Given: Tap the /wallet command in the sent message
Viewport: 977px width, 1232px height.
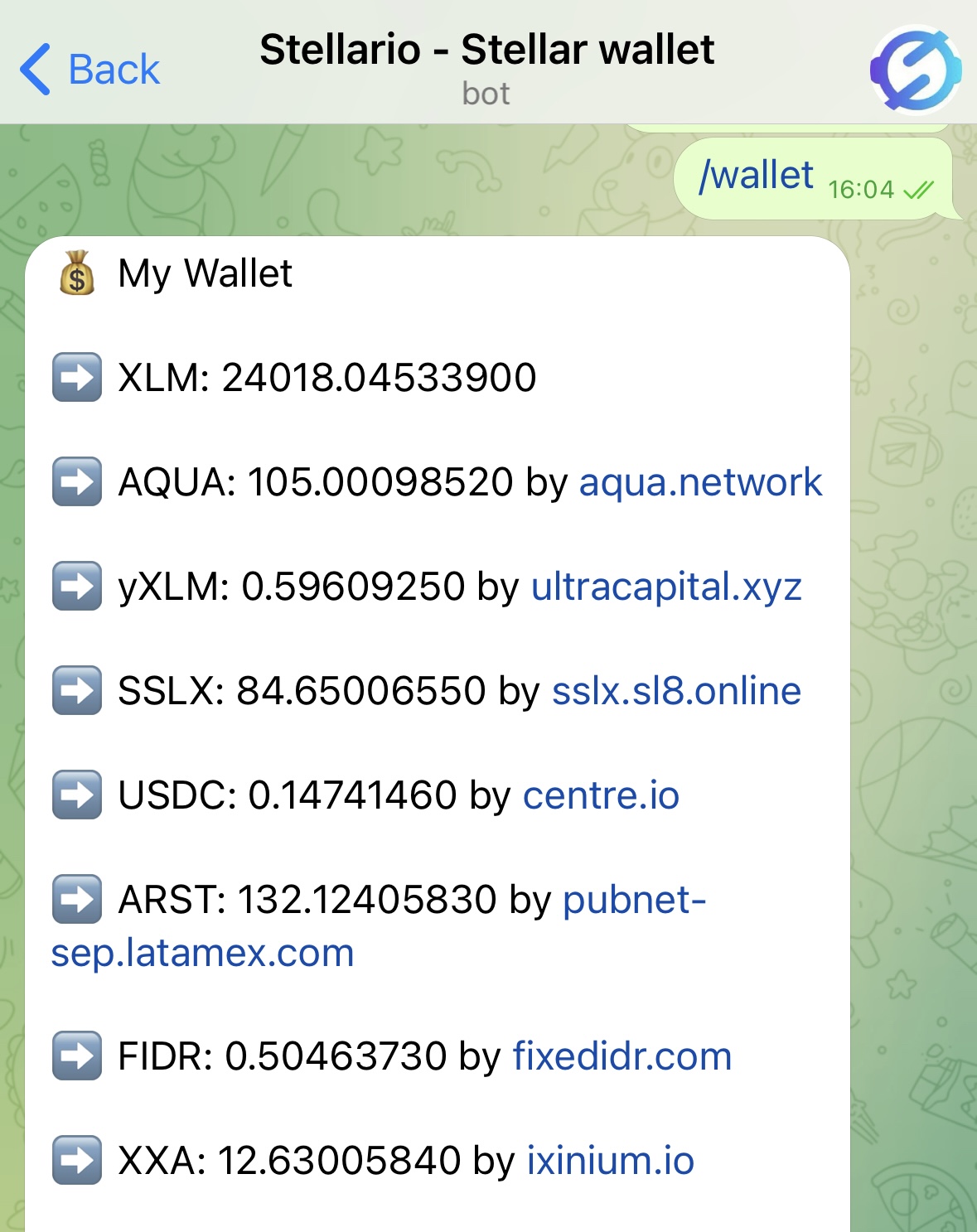Looking at the screenshot, I should pos(756,176).
